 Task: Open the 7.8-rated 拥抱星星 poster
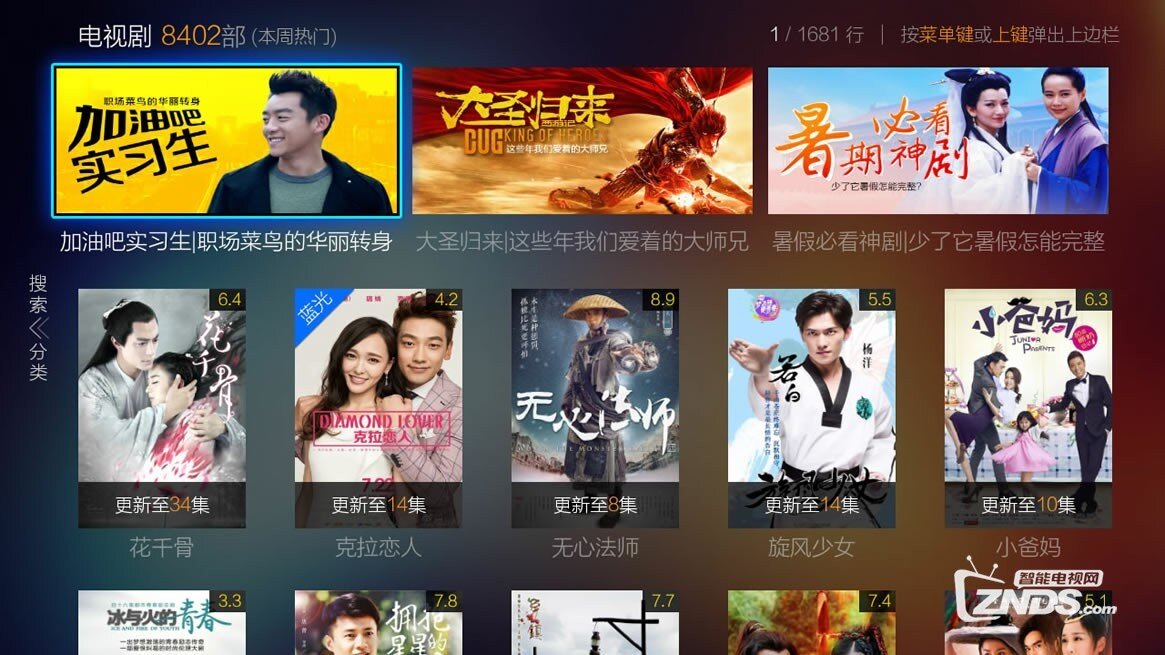coord(378,623)
